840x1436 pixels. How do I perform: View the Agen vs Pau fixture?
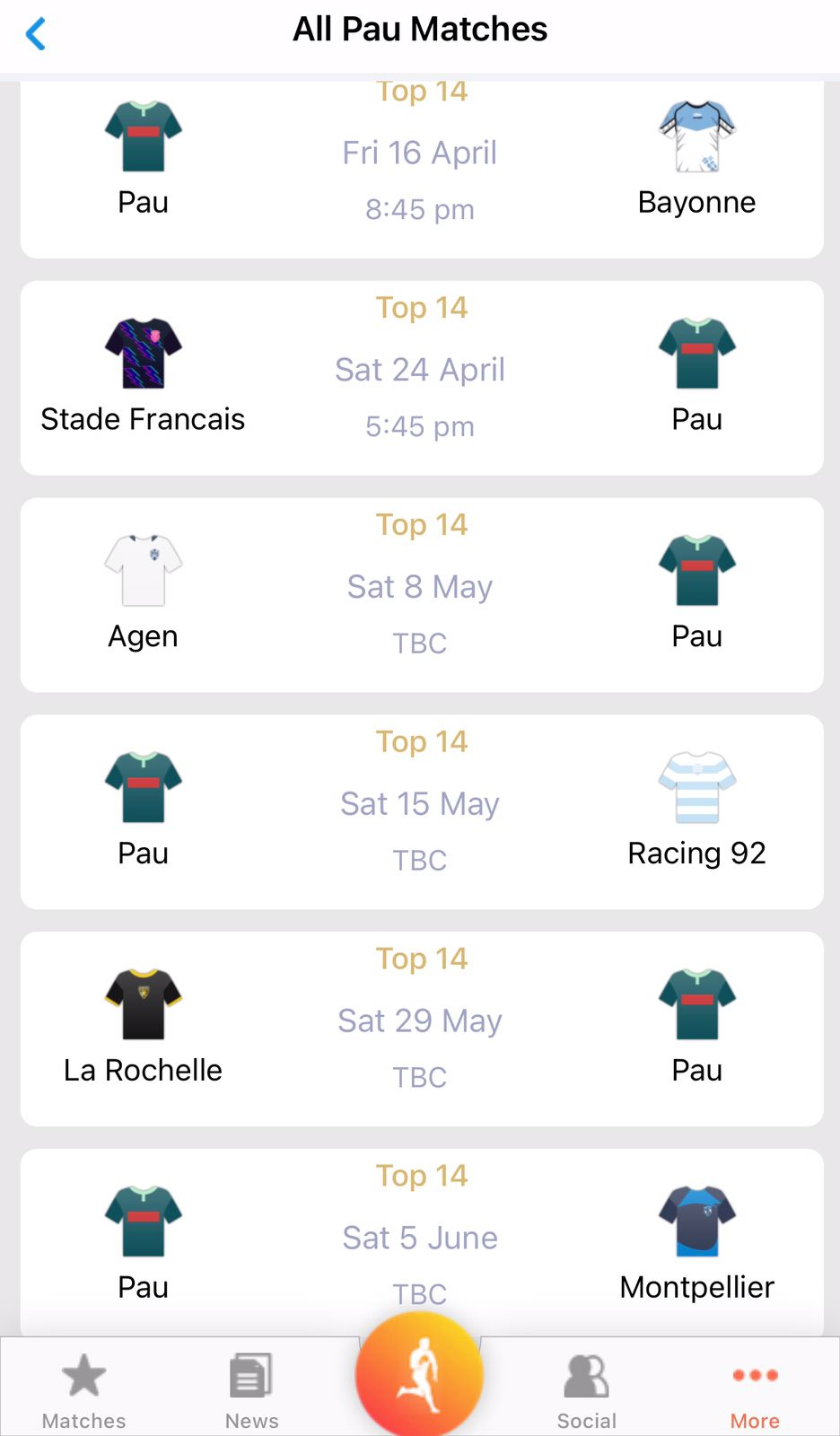point(420,594)
